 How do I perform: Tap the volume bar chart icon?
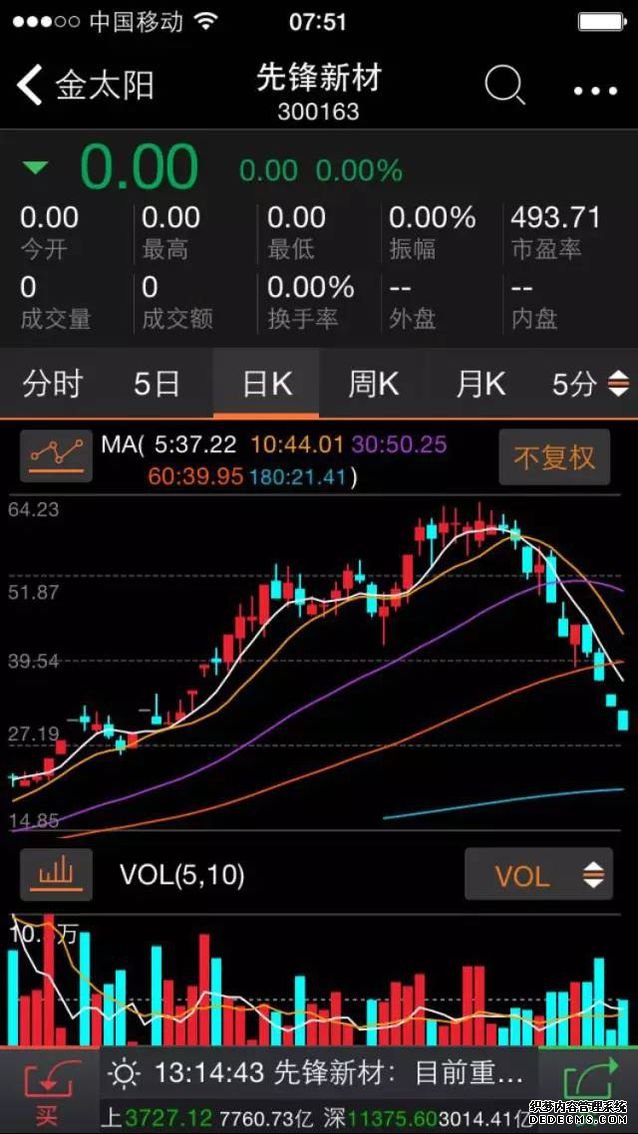click(x=56, y=875)
